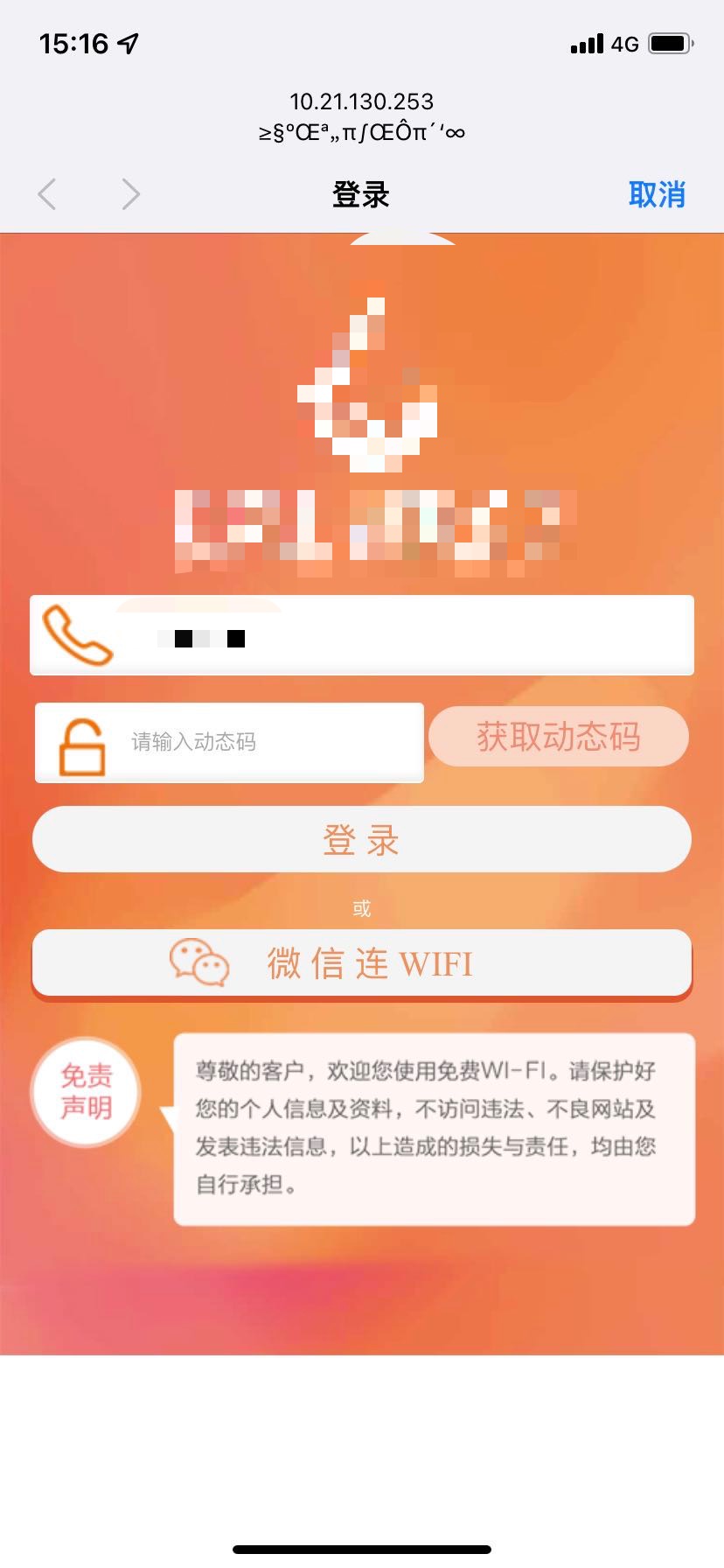The width and height of the screenshot is (724, 1568).
Task: Request a code via 获取动态码
Action: click(559, 737)
